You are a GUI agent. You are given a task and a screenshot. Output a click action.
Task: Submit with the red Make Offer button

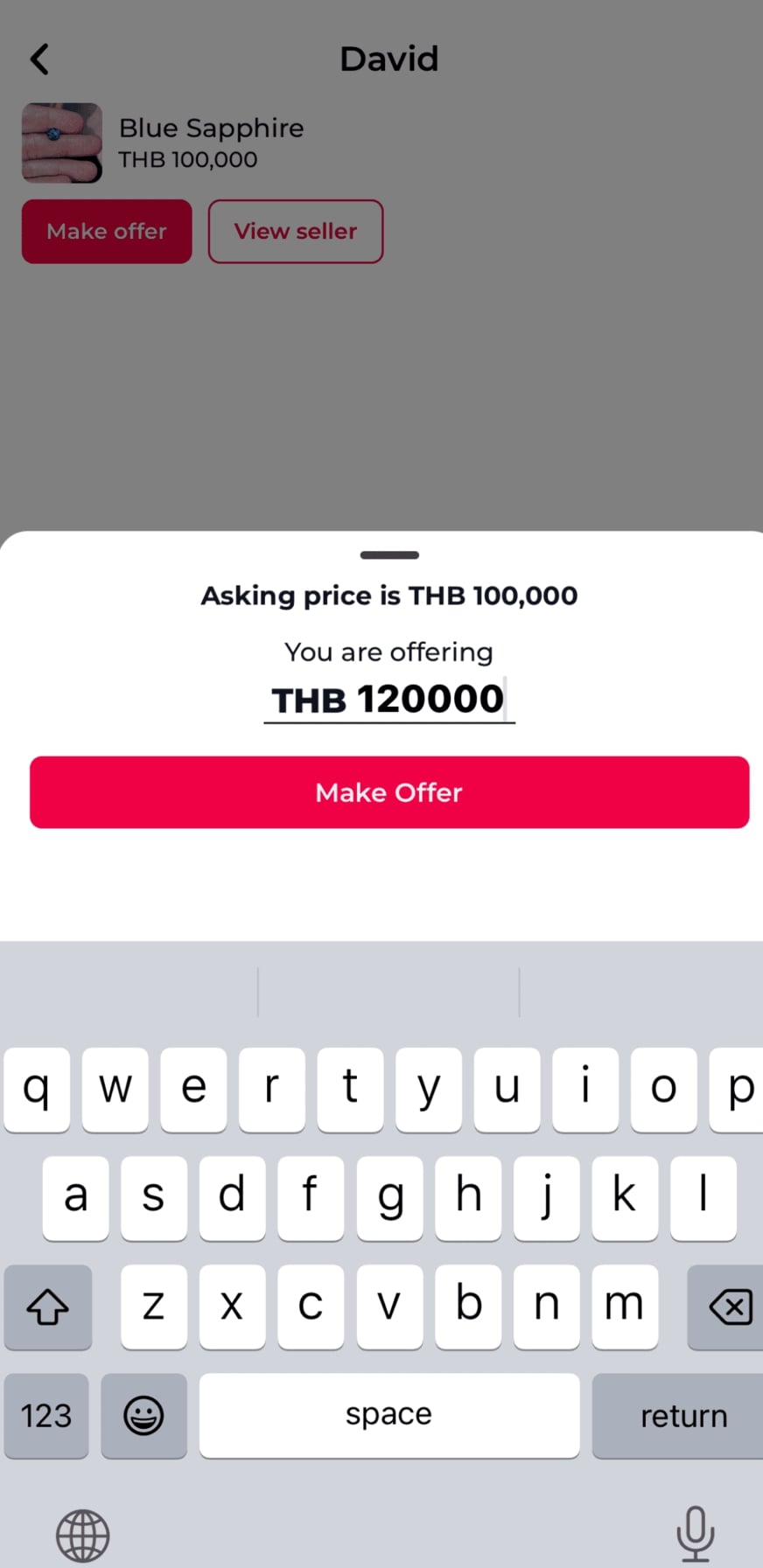pos(389,792)
